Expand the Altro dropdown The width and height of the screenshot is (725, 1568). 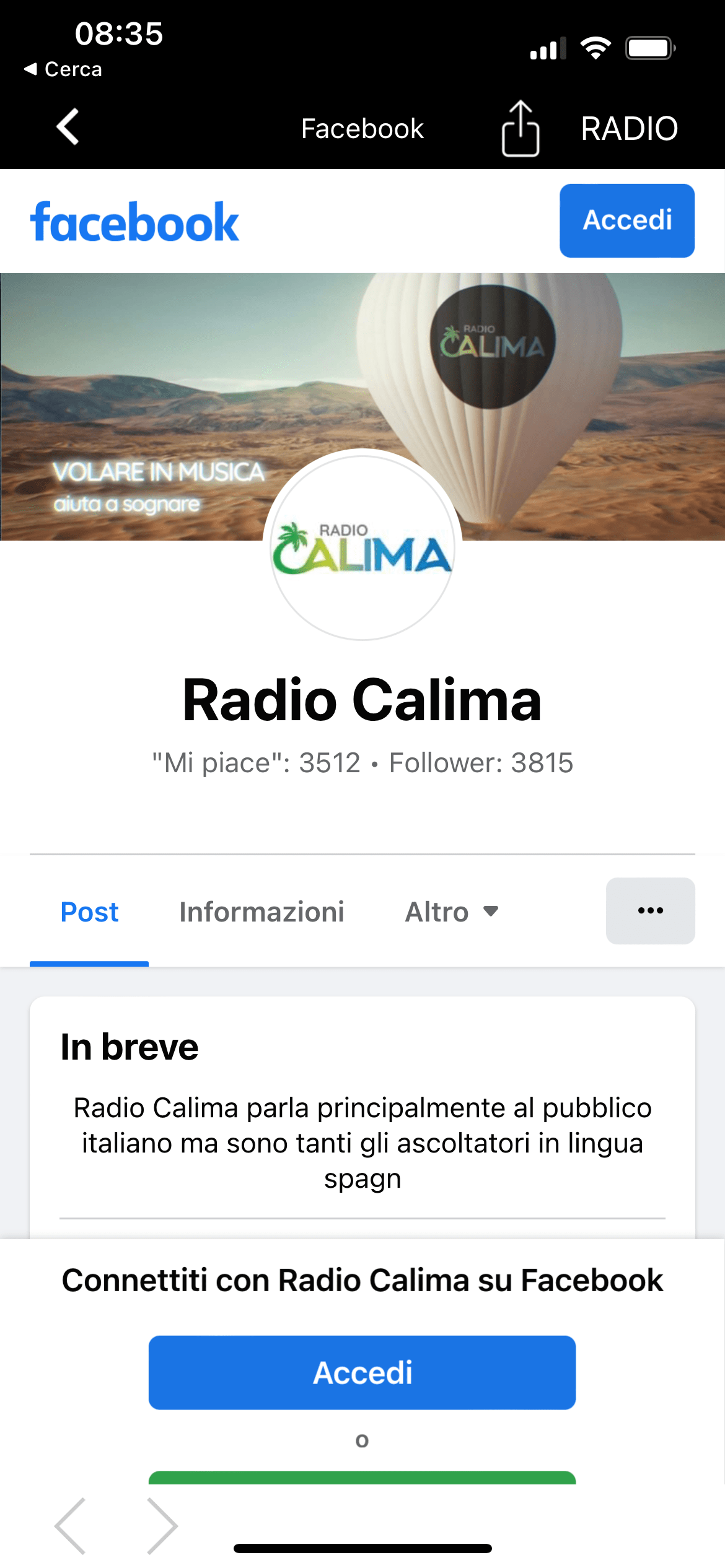coord(451,912)
